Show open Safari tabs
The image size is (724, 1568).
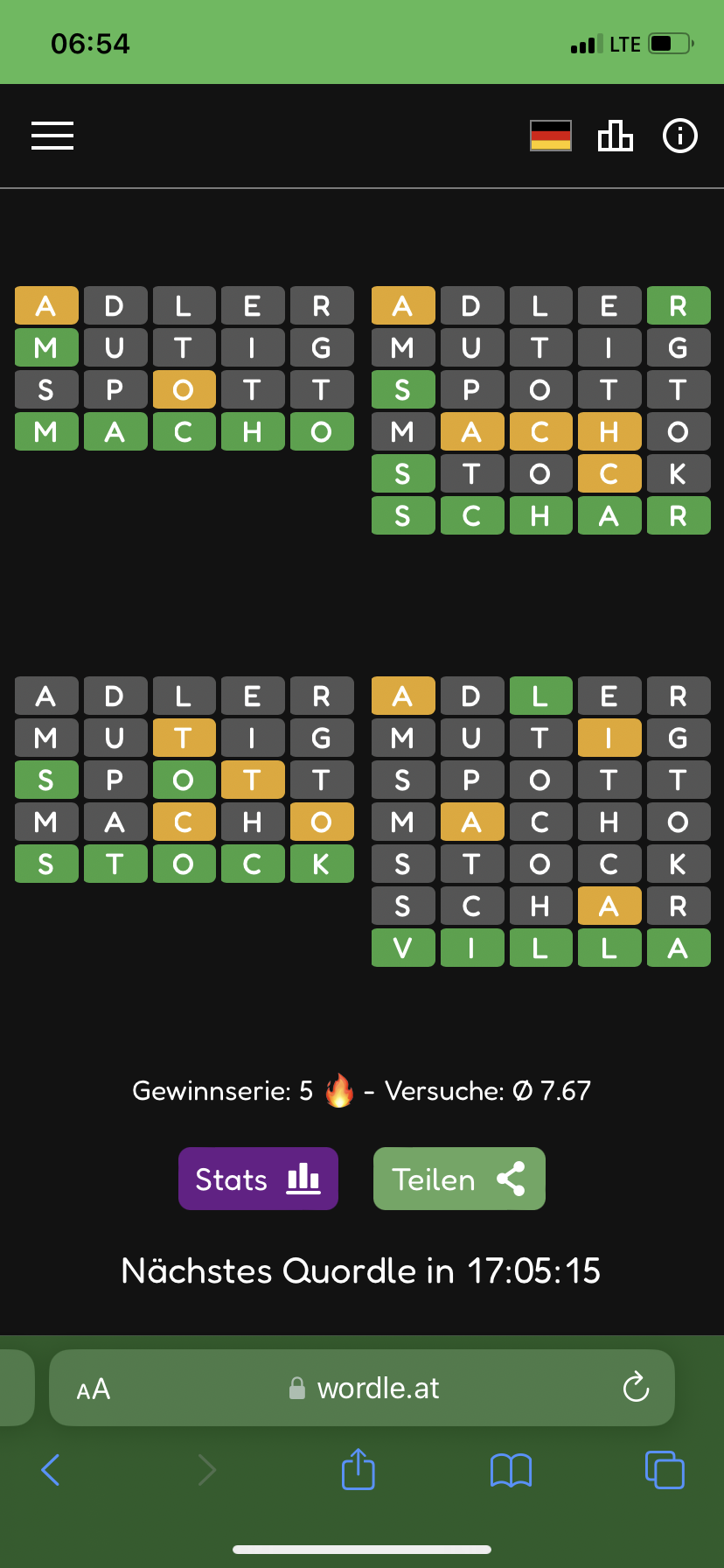point(665,1469)
